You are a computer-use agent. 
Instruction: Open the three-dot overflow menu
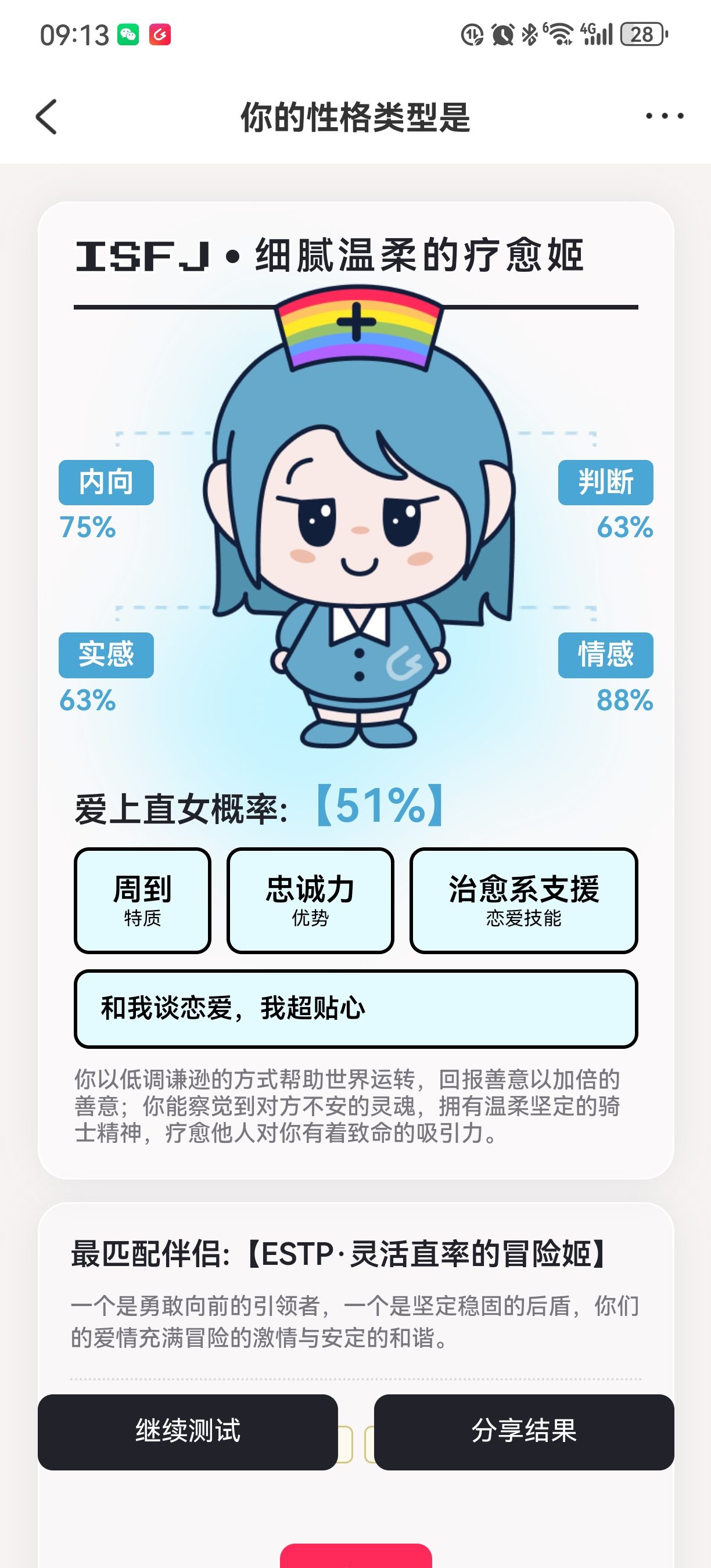click(x=664, y=116)
